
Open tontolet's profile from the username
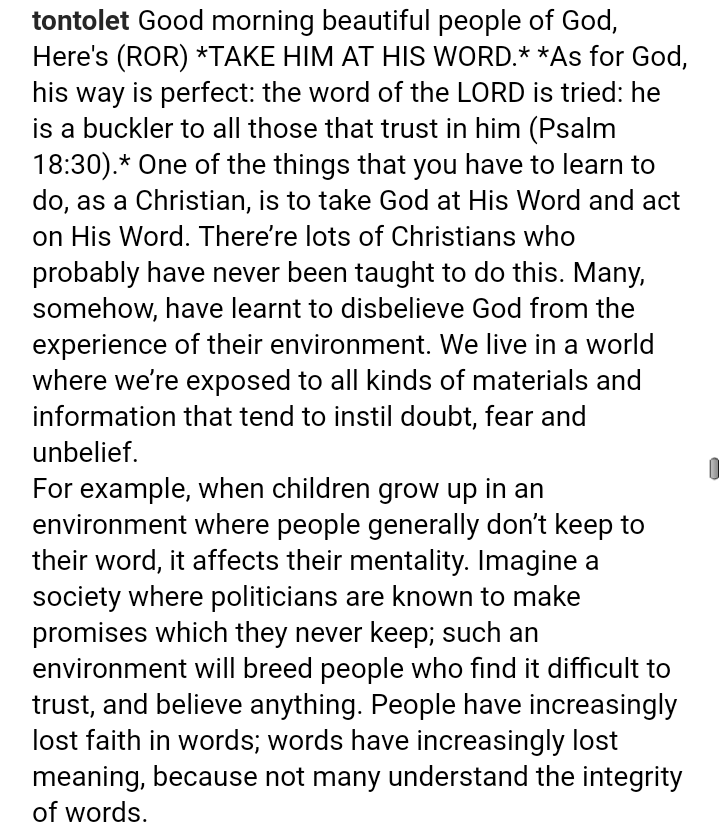click(x=80, y=21)
